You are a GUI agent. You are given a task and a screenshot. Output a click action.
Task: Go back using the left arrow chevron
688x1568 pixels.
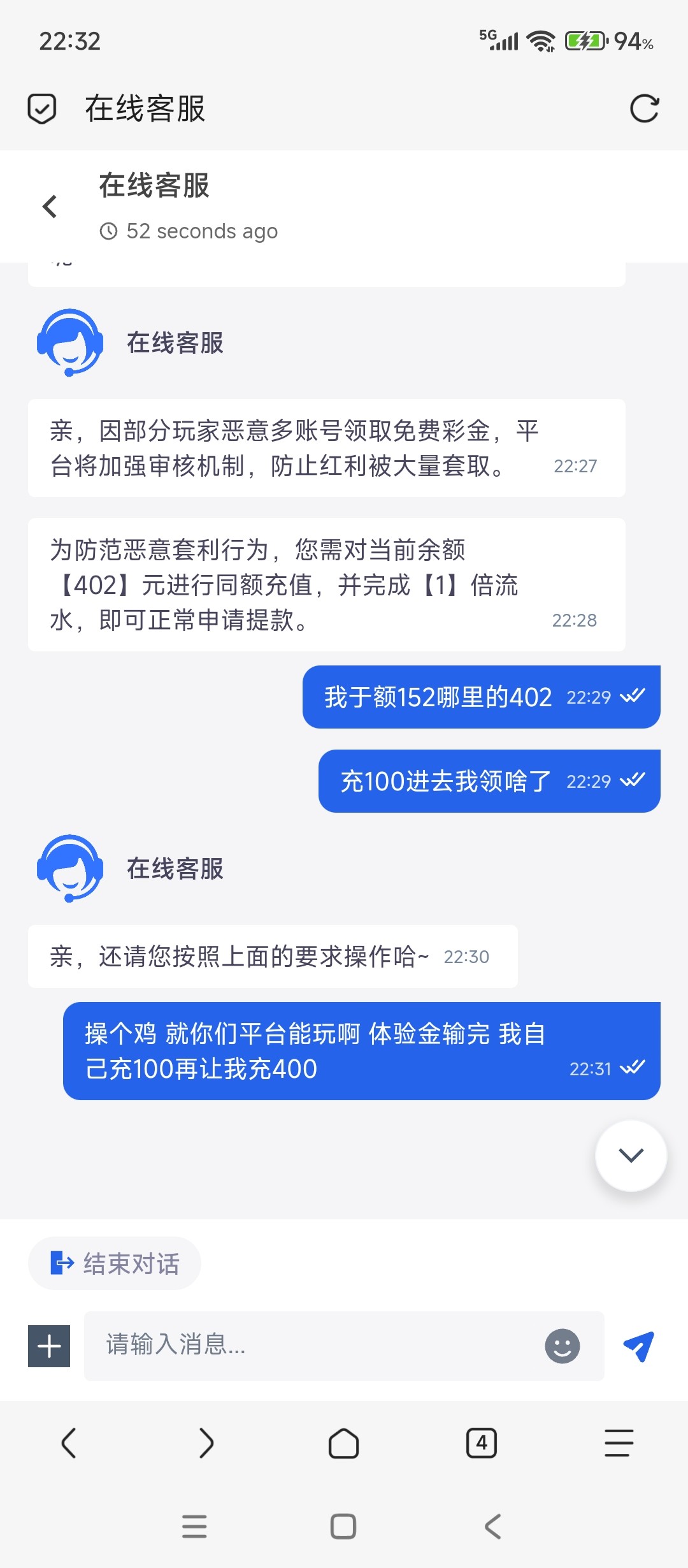[x=50, y=207]
